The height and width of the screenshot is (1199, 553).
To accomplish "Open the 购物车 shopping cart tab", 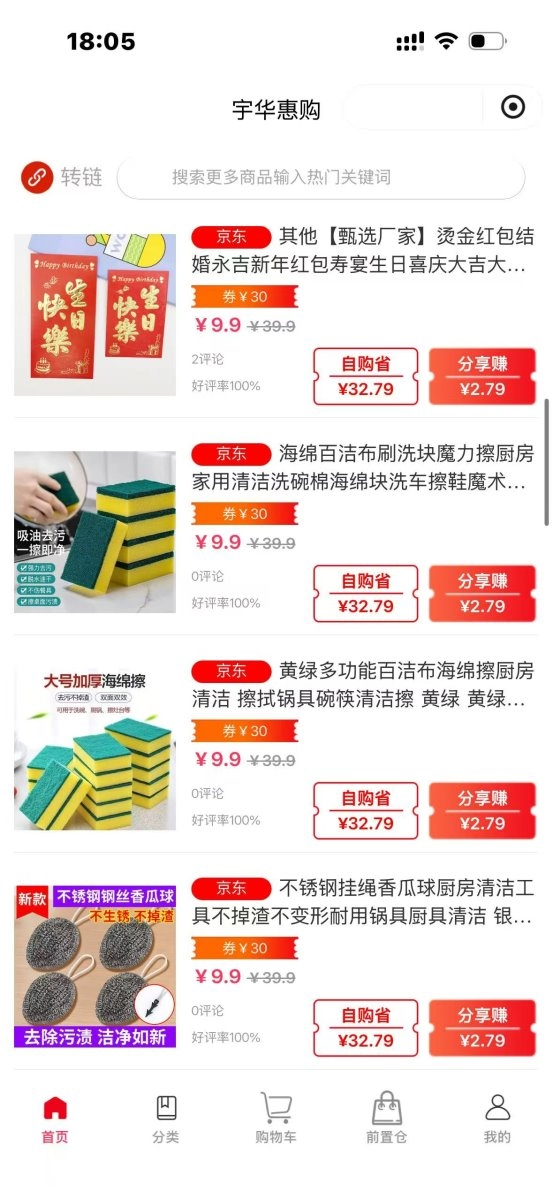I will click(x=276, y=1118).
